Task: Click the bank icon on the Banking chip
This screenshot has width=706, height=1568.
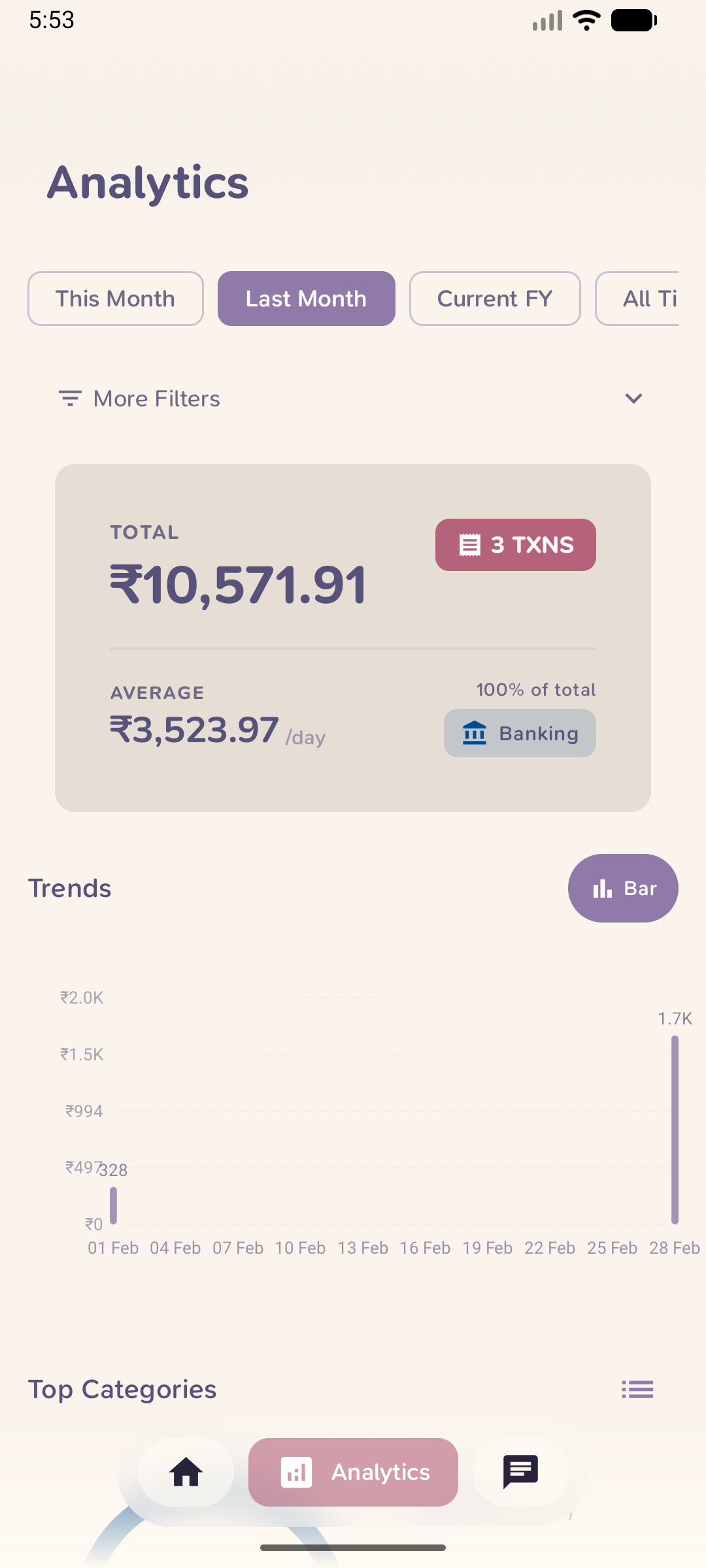Action: (x=475, y=733)
